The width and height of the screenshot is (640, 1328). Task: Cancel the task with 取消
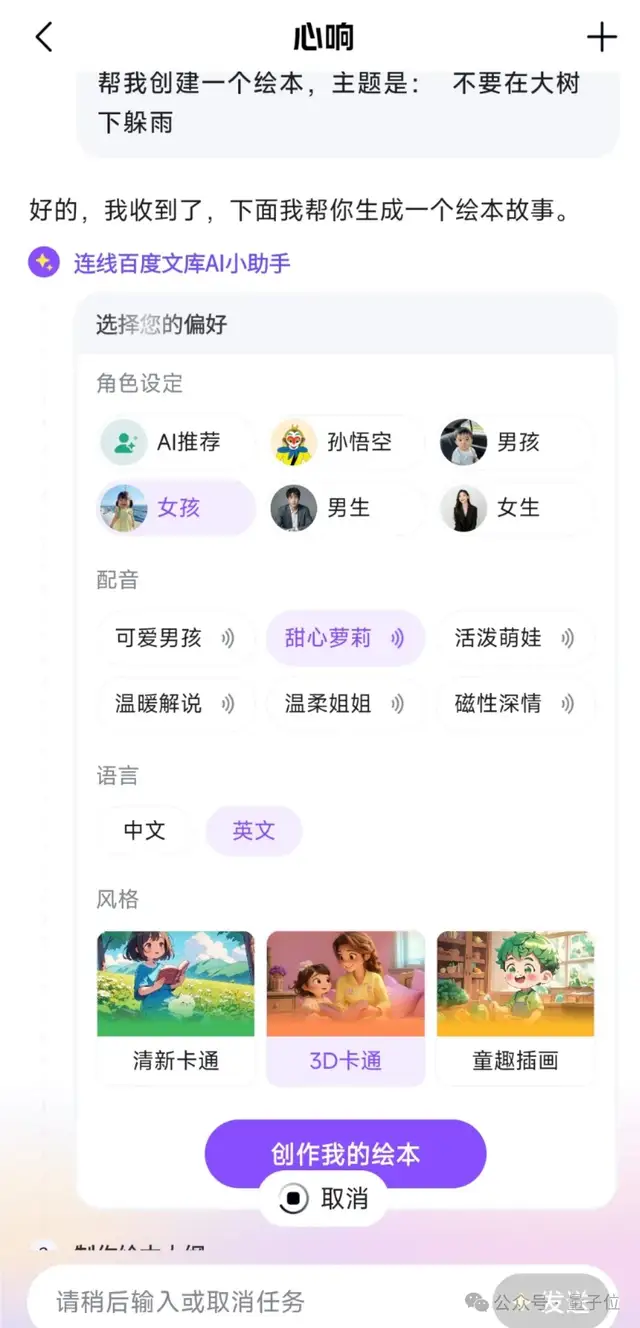coord(324,1199)
